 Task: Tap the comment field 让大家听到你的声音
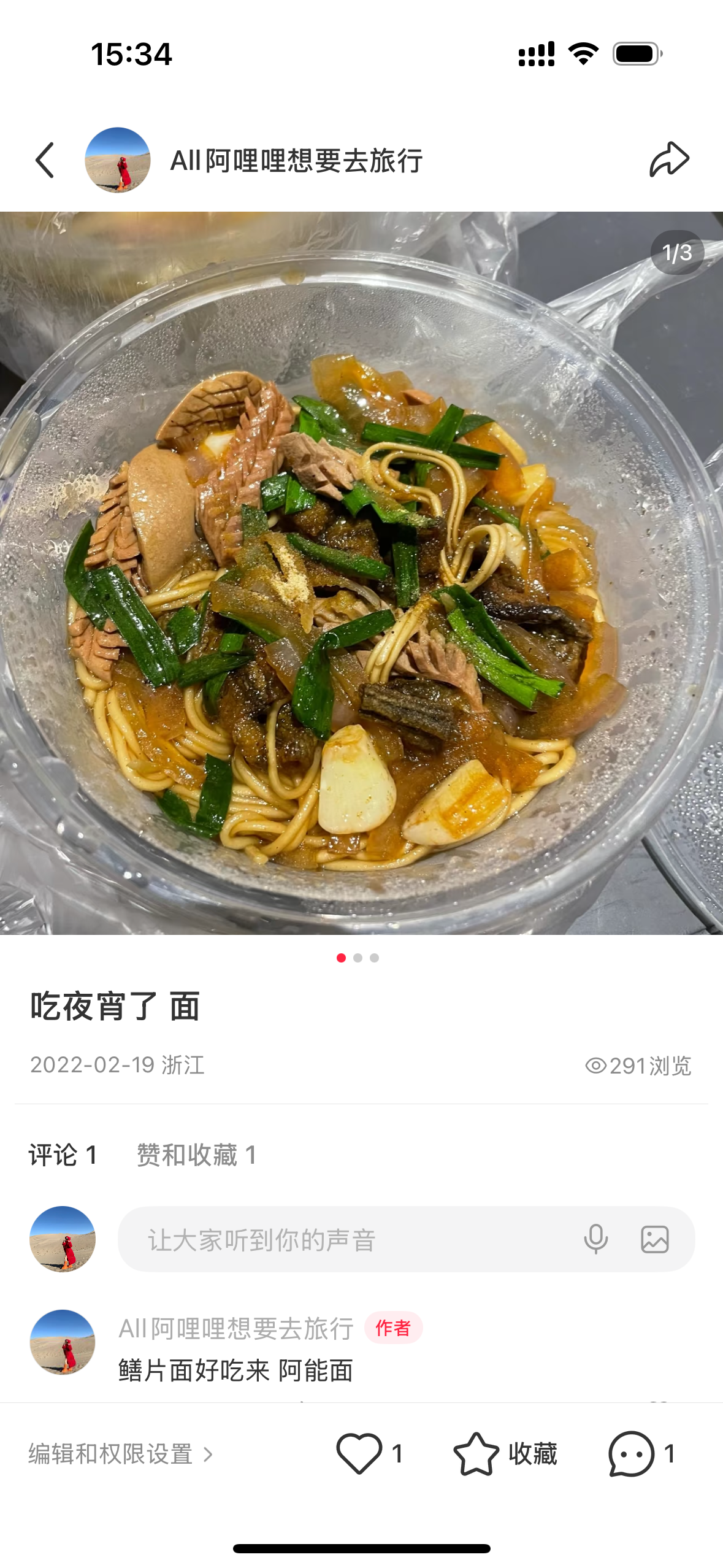pyautogui.click(x=343, y=1239)
